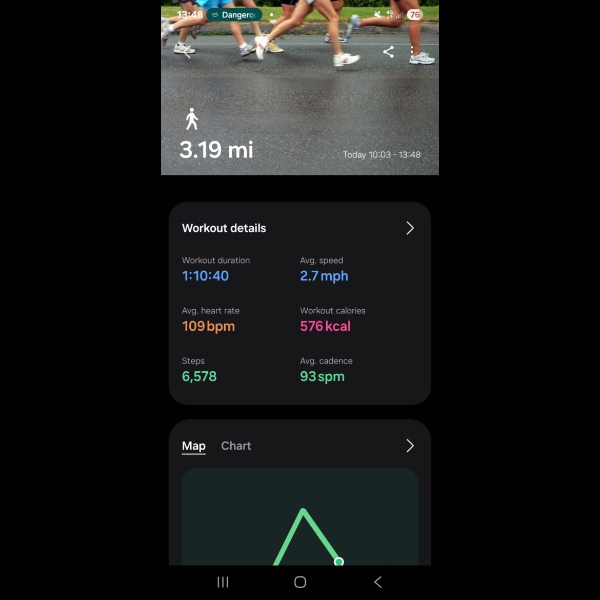This screenshot has height=600, width=600.
Task: Tap the system home button
Action: coord(300,582)
